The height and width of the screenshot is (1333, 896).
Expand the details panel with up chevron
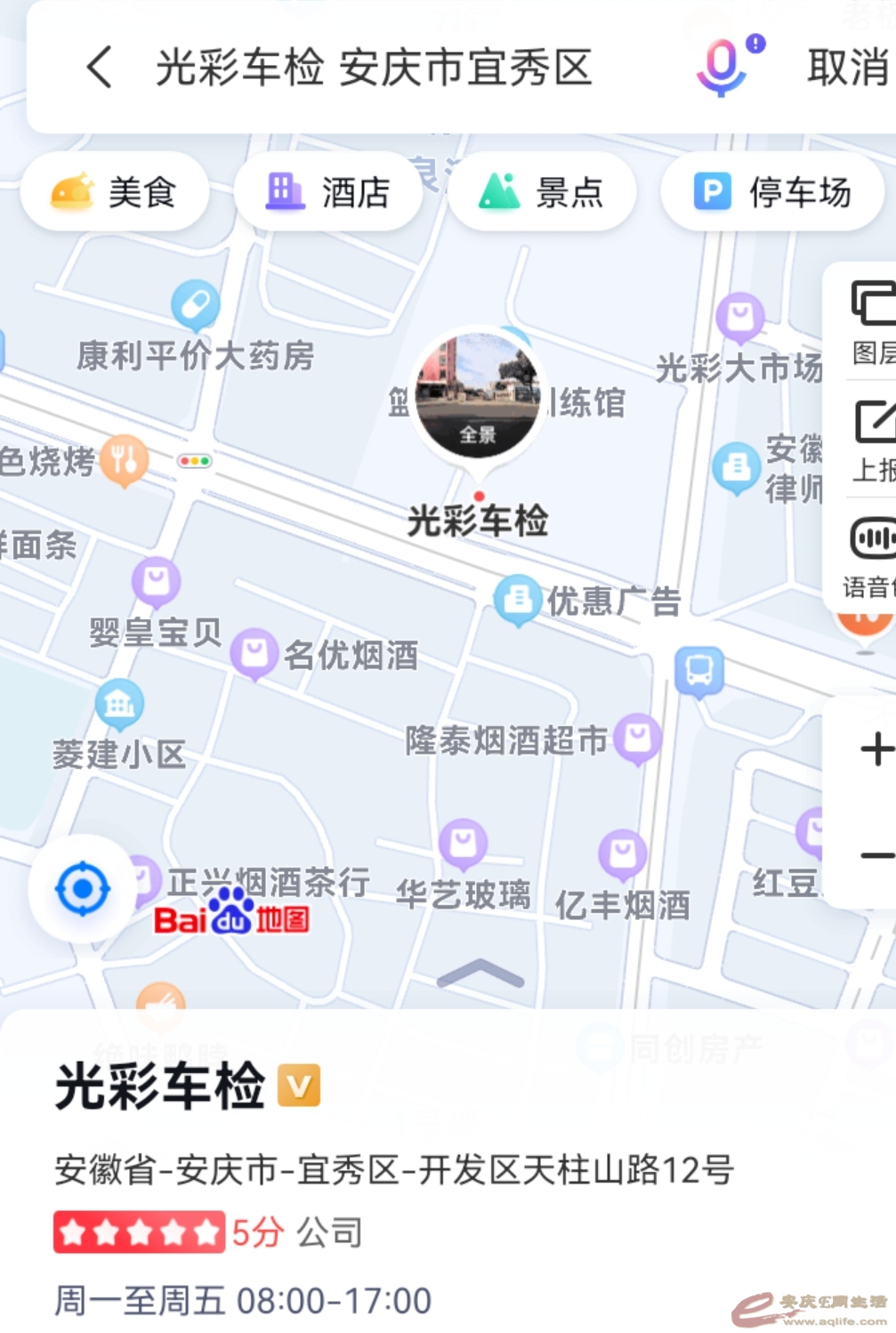480,974
